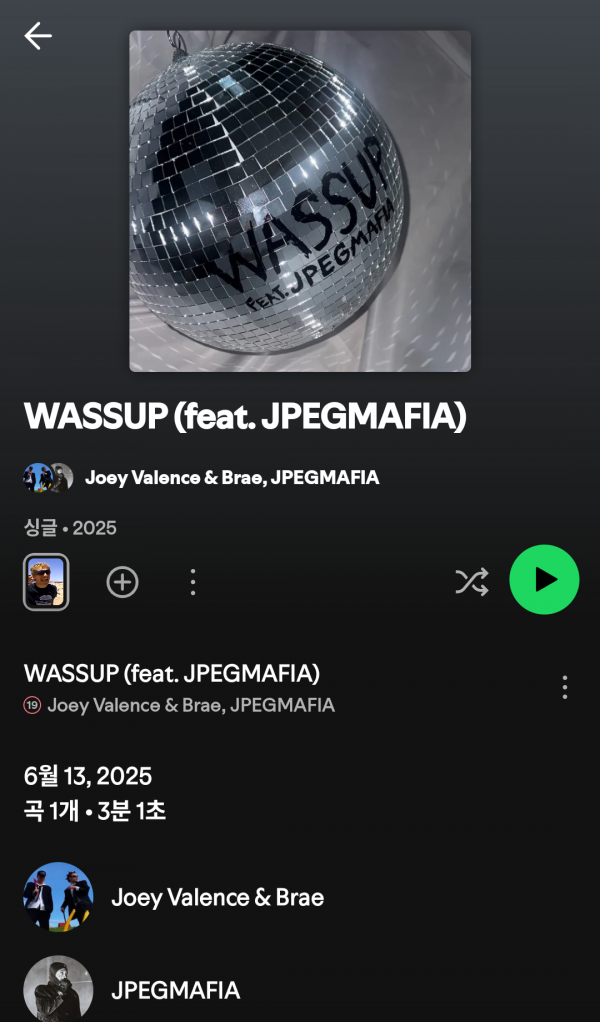Open Joey Valence & Brae artist profile row

tap(217, 897)
